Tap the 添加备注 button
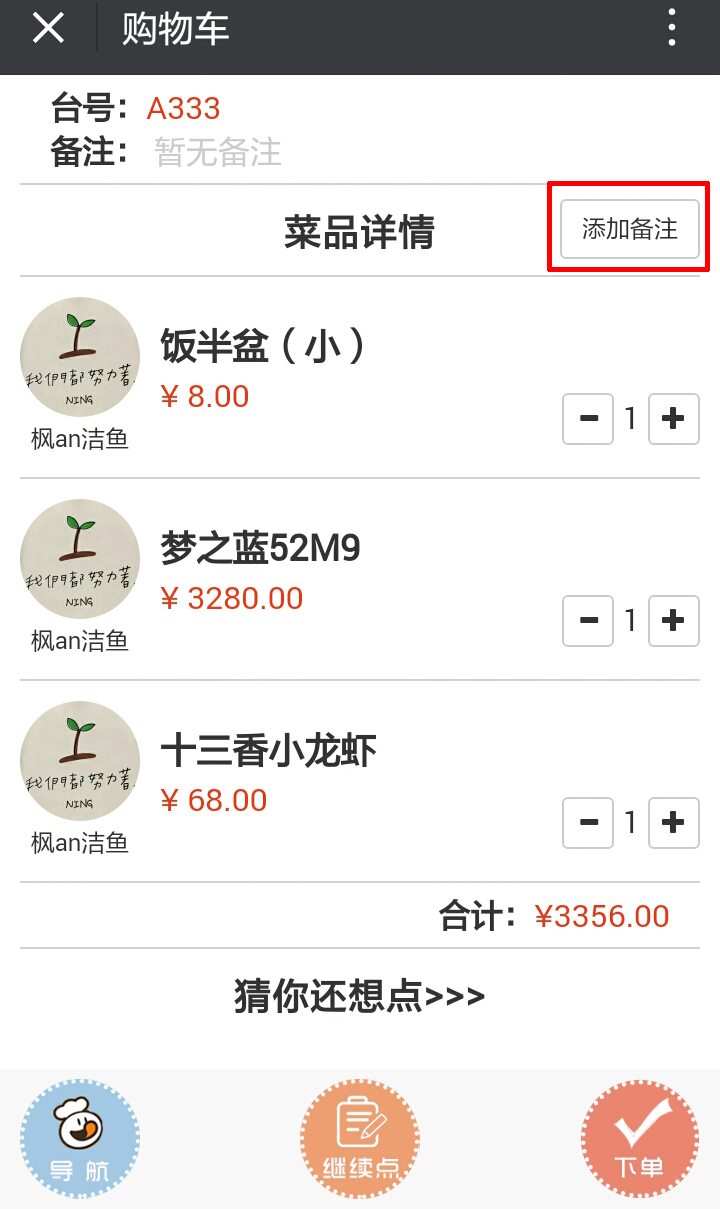Image resolution: width=720 pixels, height=1209 pixels. [x=630, y=229]
